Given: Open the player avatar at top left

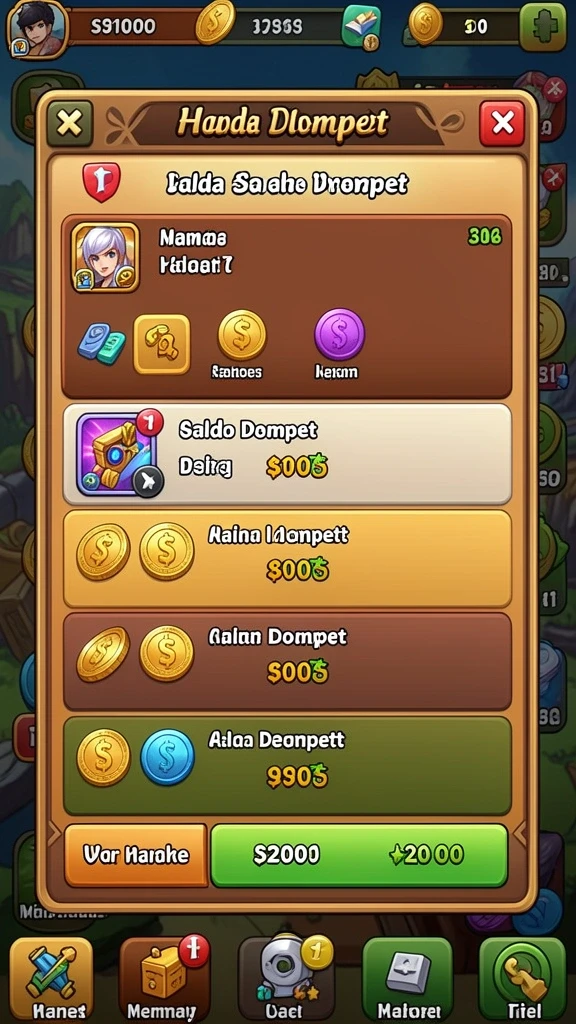Looking at the screenshot, I should (37, 29).
